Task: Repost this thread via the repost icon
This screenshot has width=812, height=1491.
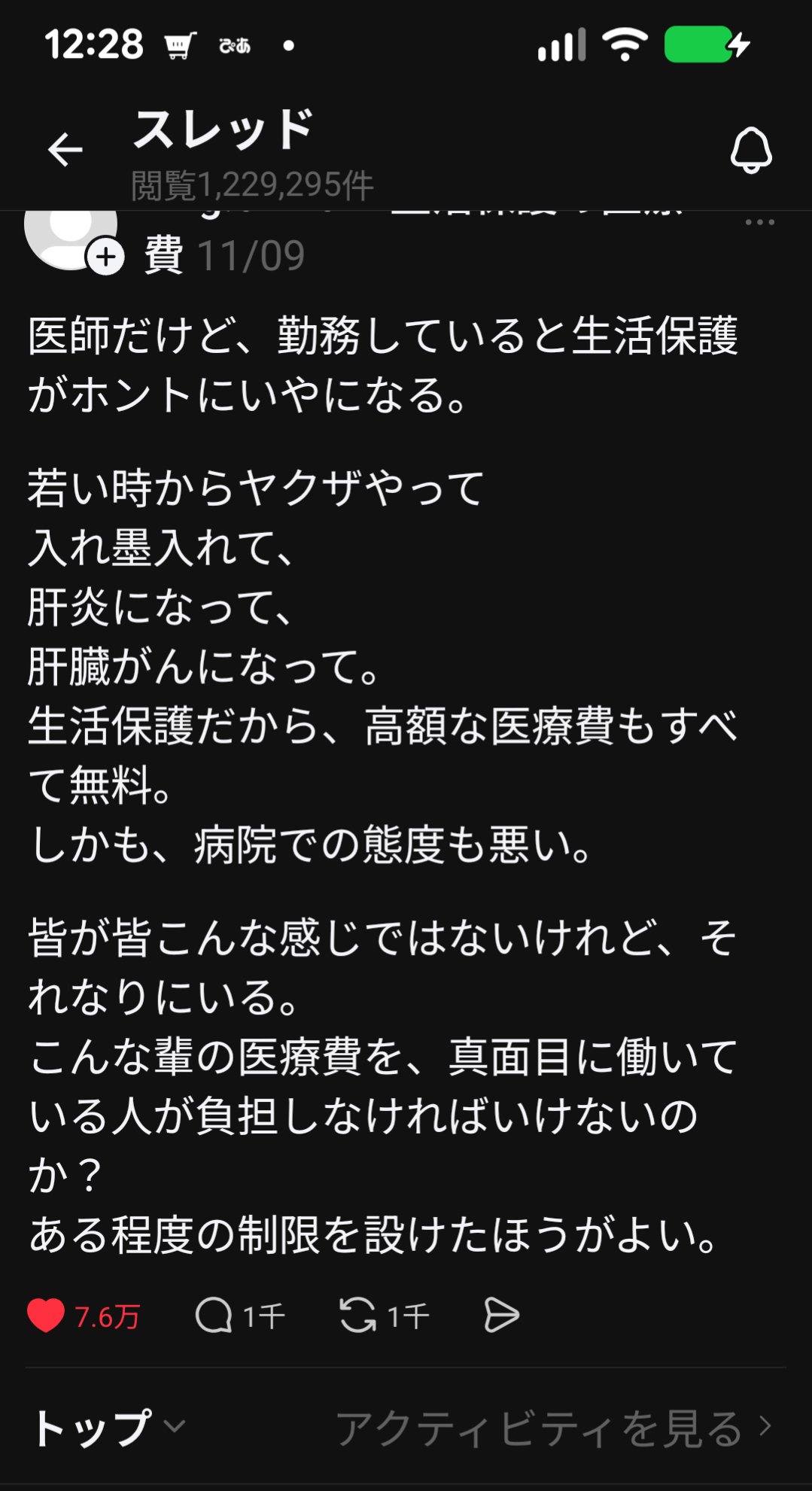Action: [x=357, y=1316]
